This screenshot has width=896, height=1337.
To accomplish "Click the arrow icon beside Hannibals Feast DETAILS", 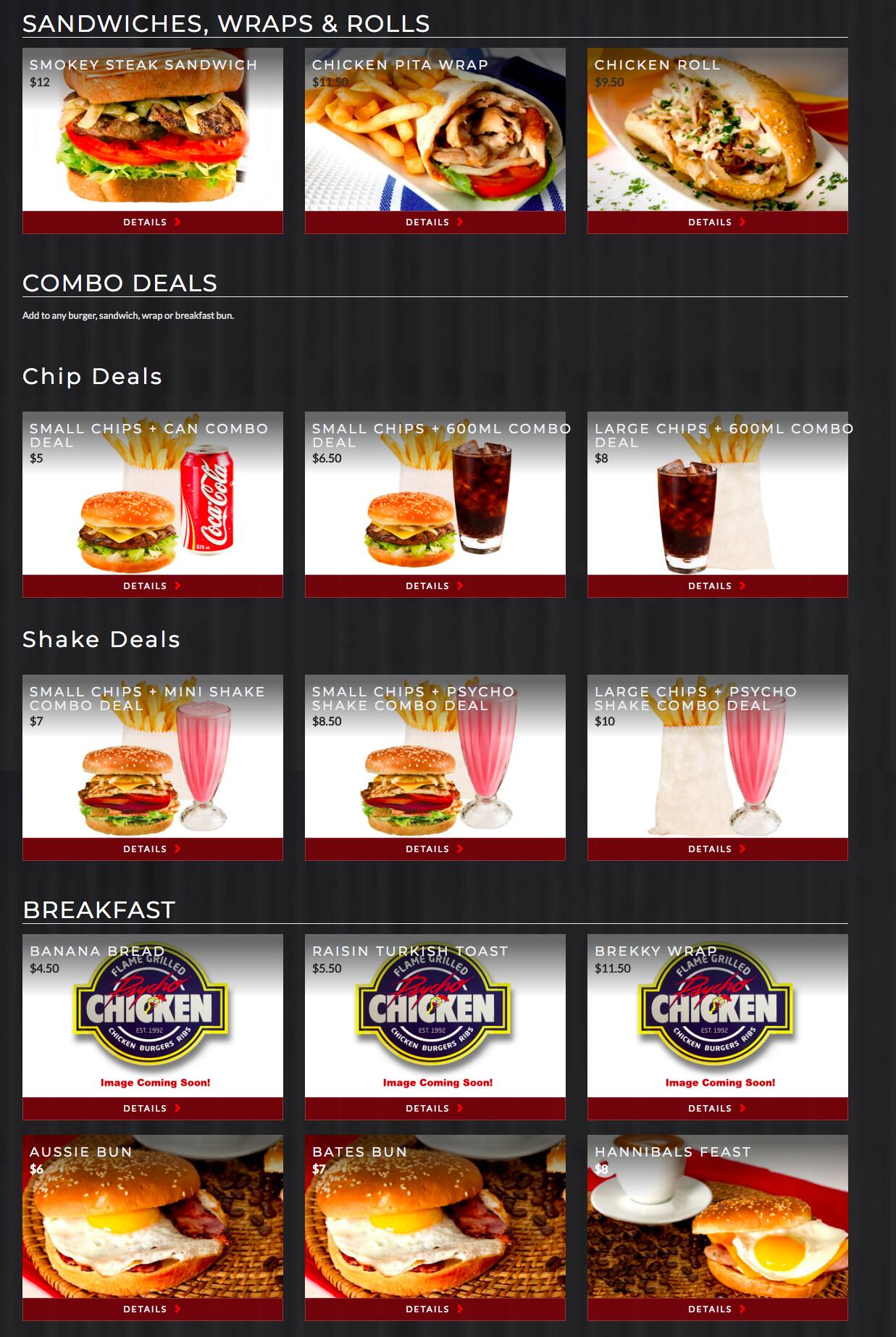I will coord(742,1309).
